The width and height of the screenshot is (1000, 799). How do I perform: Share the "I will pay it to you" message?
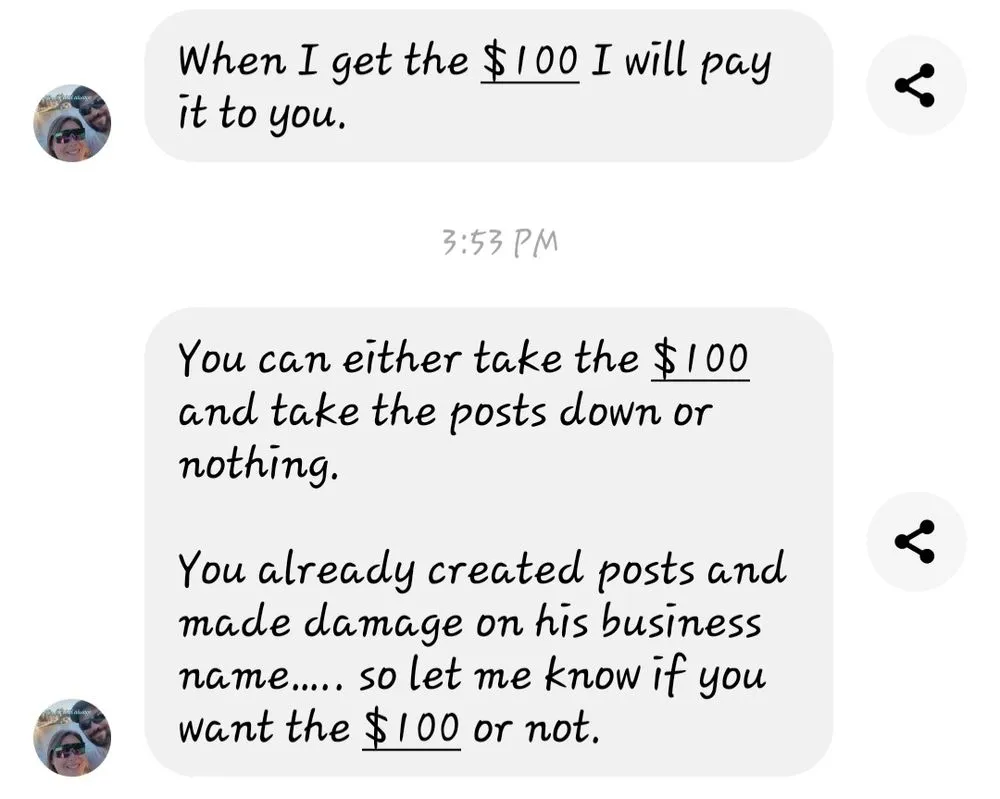pyautogui.click(x=915, y=85)
